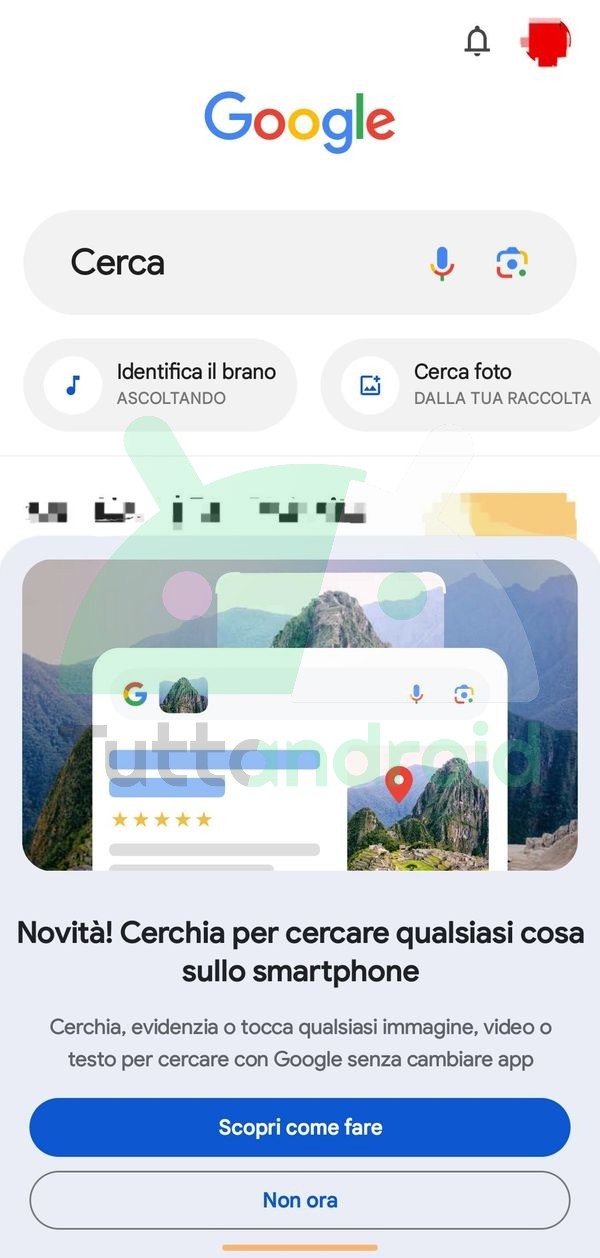Tap the Cerca search box
Image resolution: width=600 pixels, height=1258 pixels.
click(299, 263)
